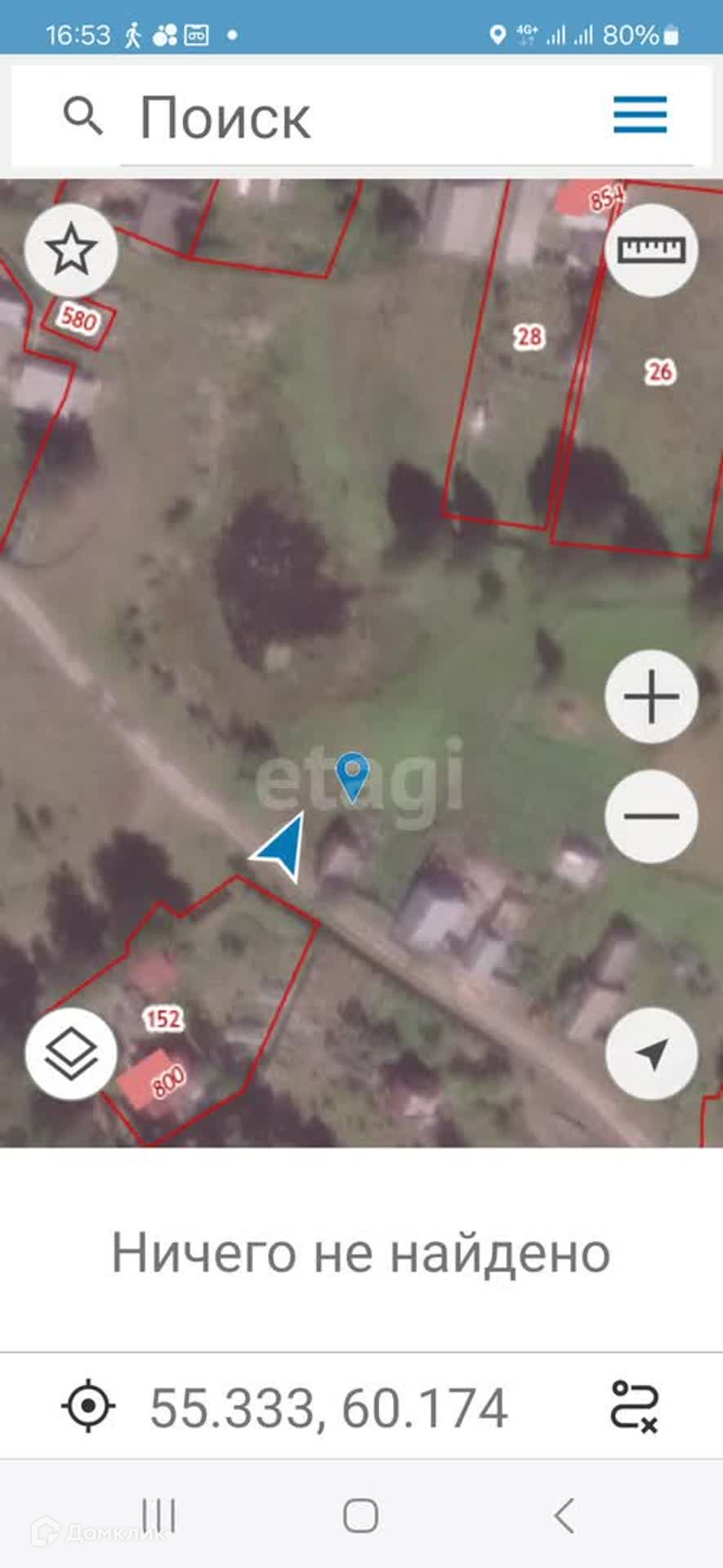
Task: Zoom in with the plus button
Action: point(651,697)
